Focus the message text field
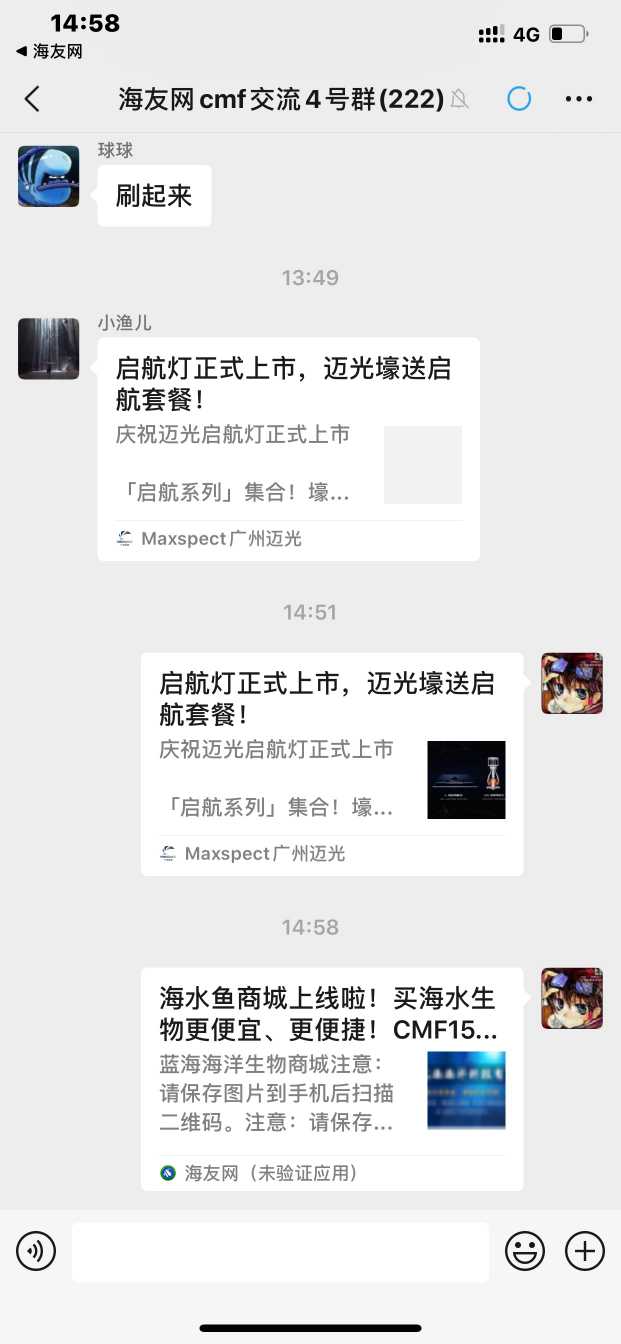The image size is (621, 1344). [x=280, y=1251]
